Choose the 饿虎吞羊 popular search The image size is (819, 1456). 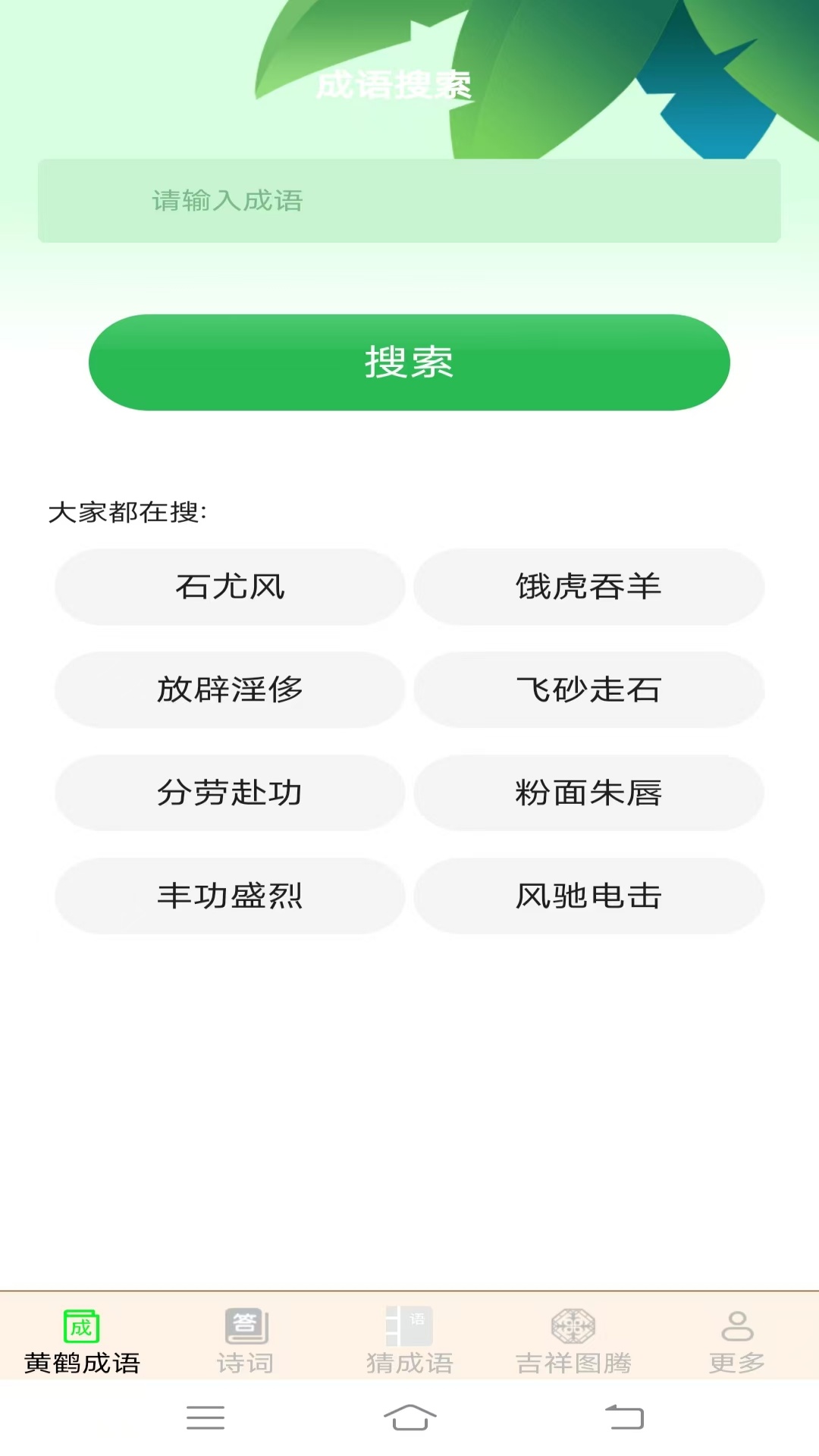click(588, 587)
